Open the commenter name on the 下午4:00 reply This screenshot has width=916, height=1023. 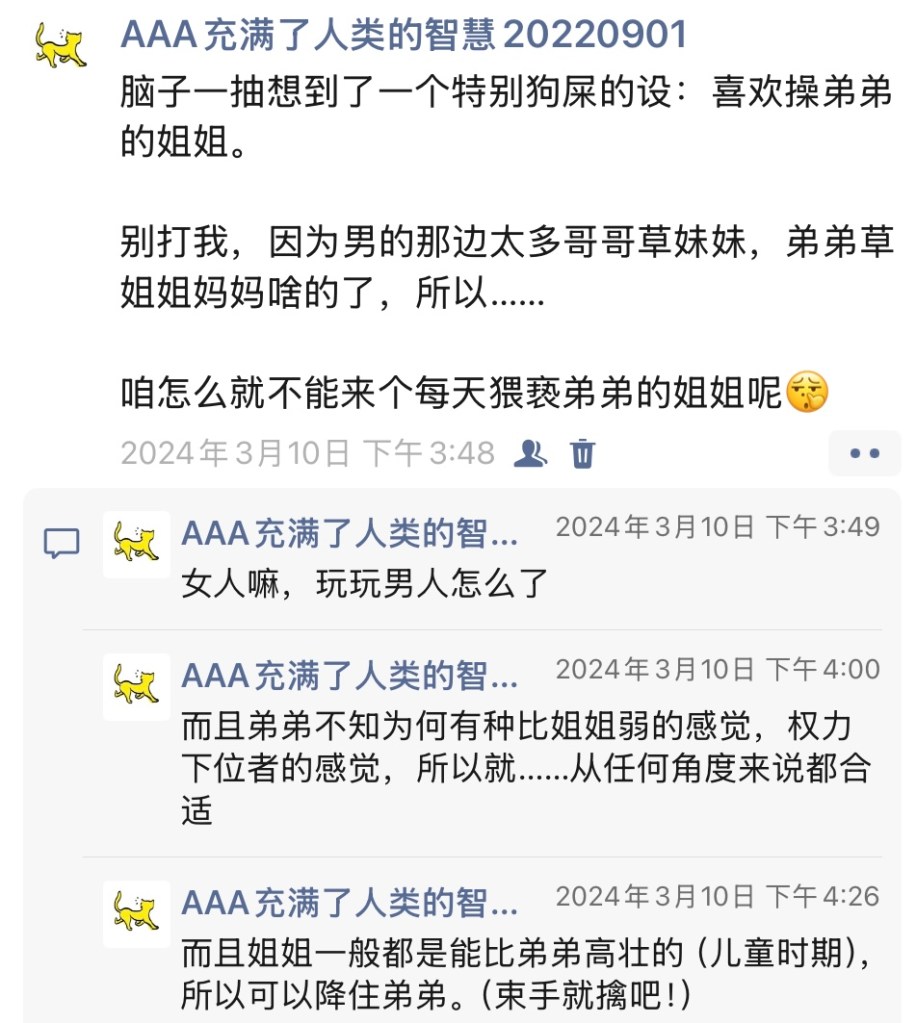point(350,676)
